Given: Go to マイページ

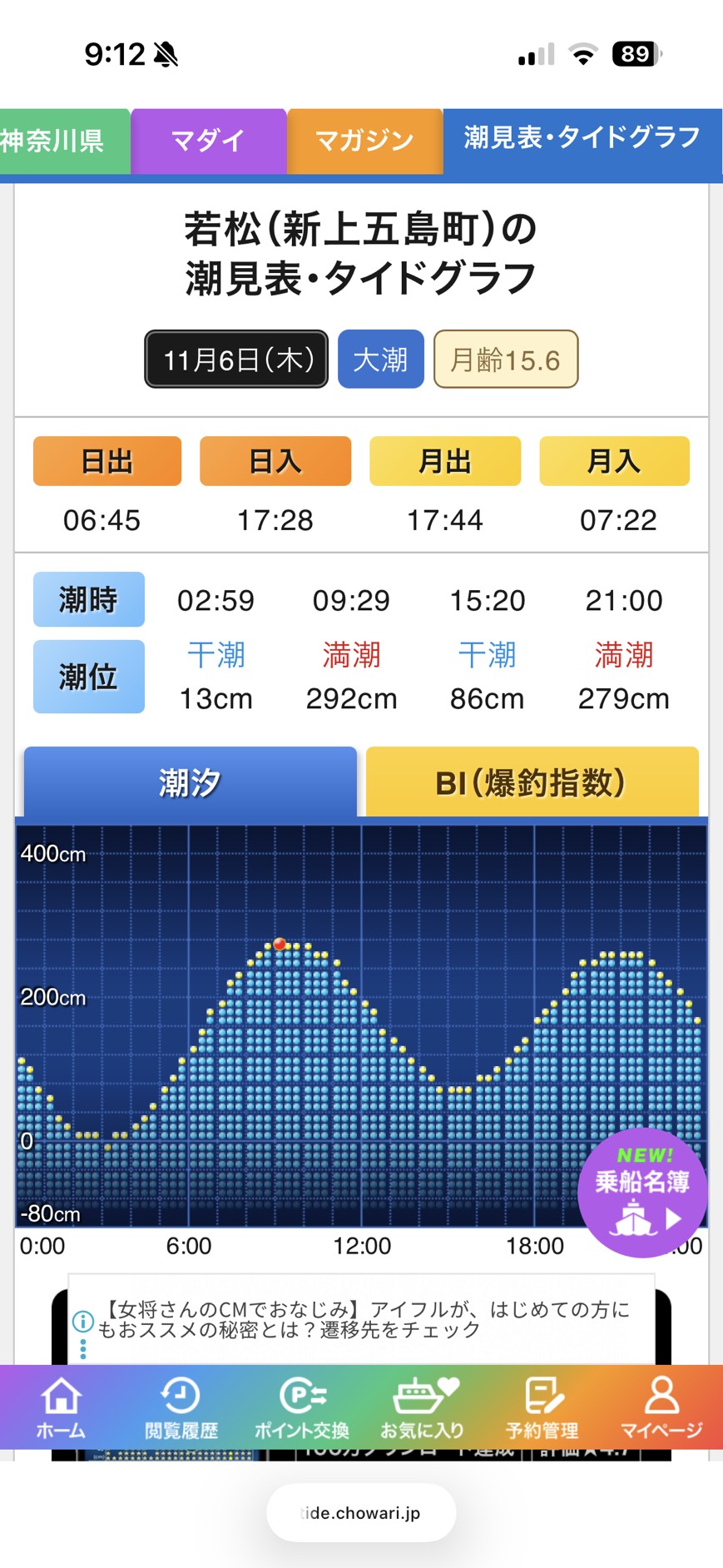Looking at the screenshot, I should pos(661,1408).
